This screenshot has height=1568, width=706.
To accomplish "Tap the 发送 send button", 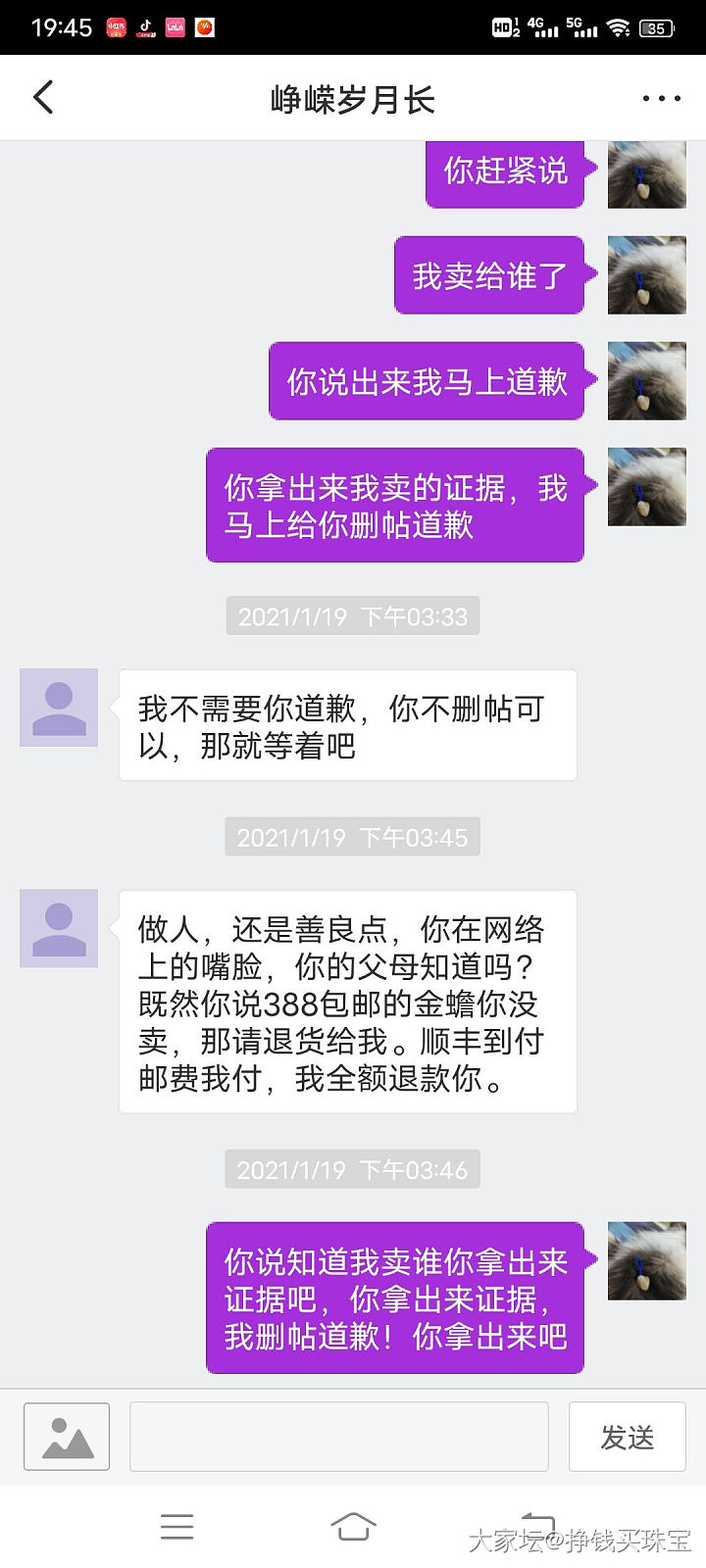I will click(627, 1436).
